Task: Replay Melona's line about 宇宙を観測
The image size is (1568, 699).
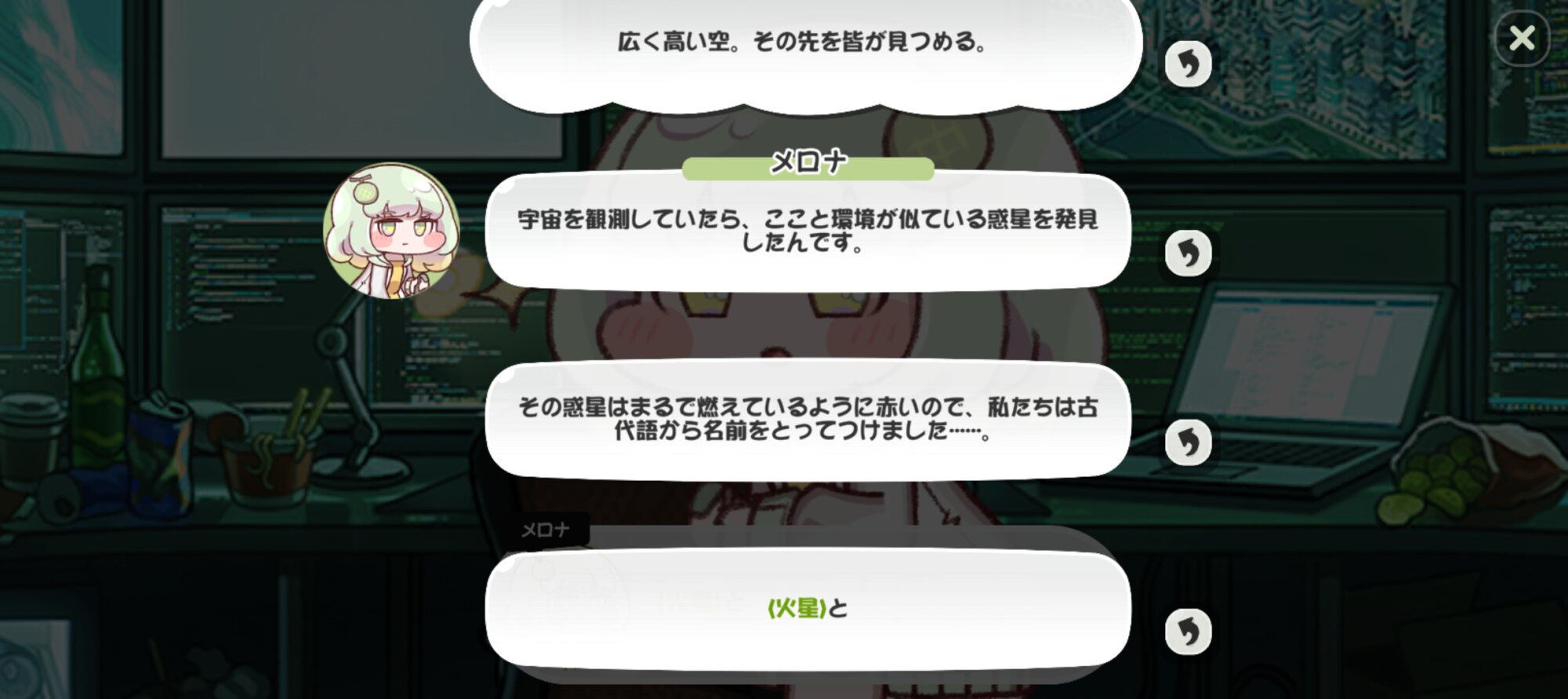Action: click(1188, 253)
